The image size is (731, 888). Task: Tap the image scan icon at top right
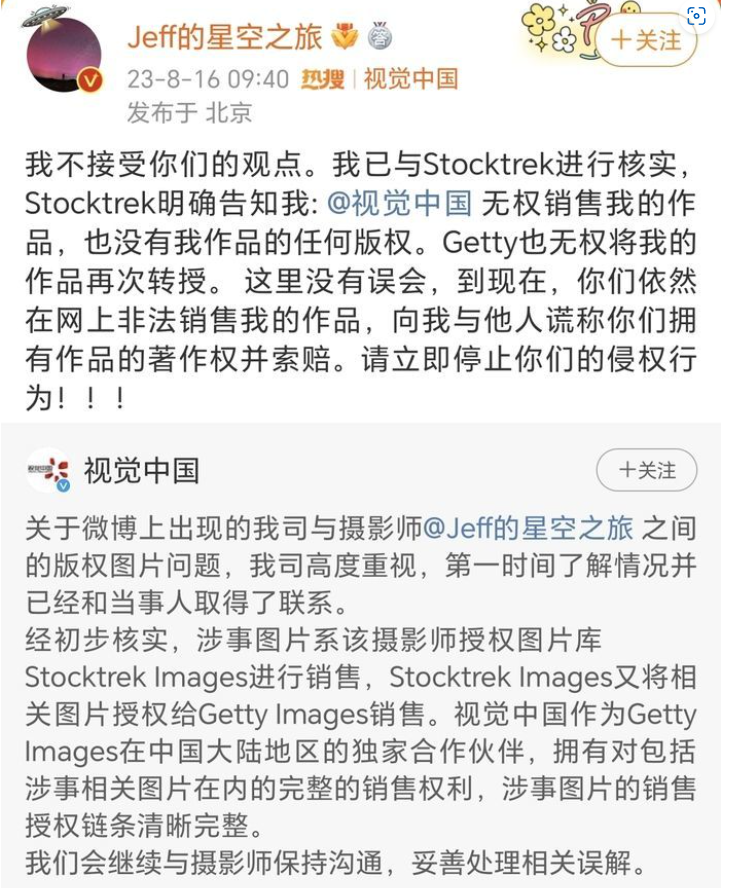coord(697,16)
